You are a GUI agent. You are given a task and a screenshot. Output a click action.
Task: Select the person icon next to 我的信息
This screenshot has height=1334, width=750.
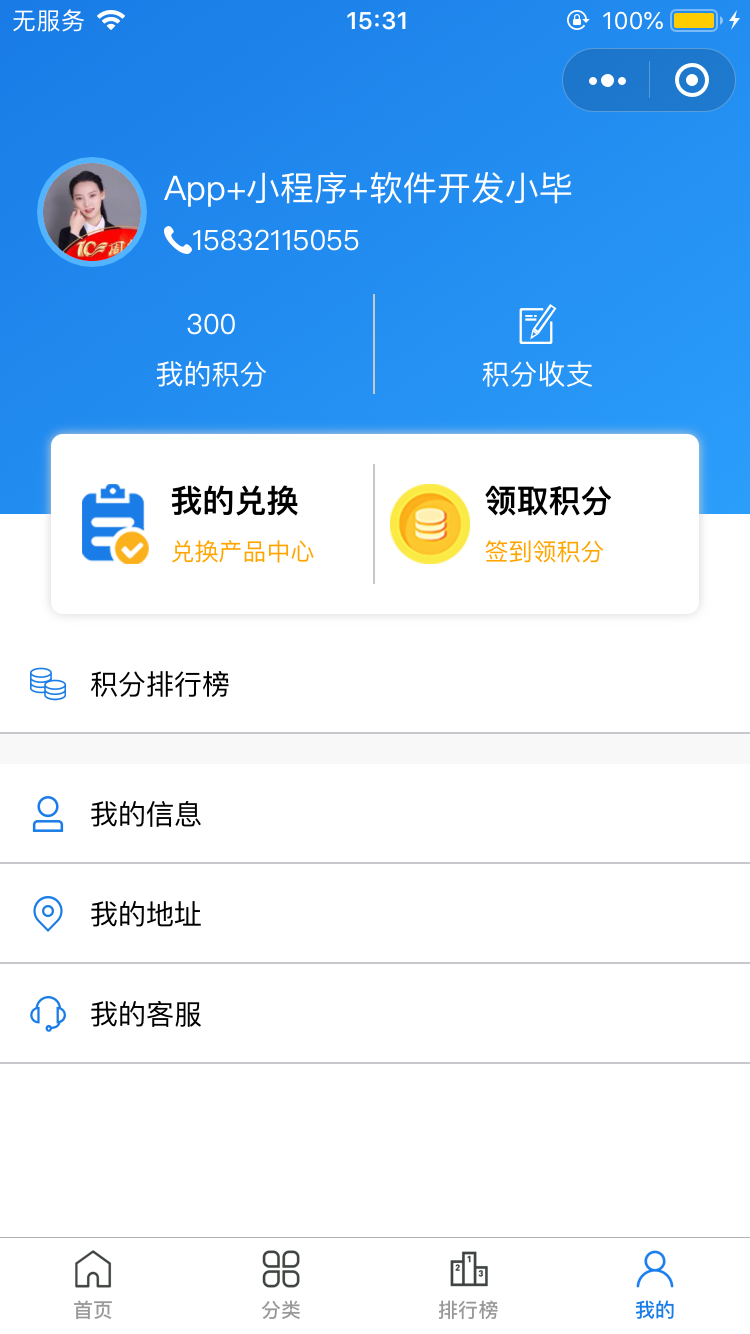click(47, 813)
